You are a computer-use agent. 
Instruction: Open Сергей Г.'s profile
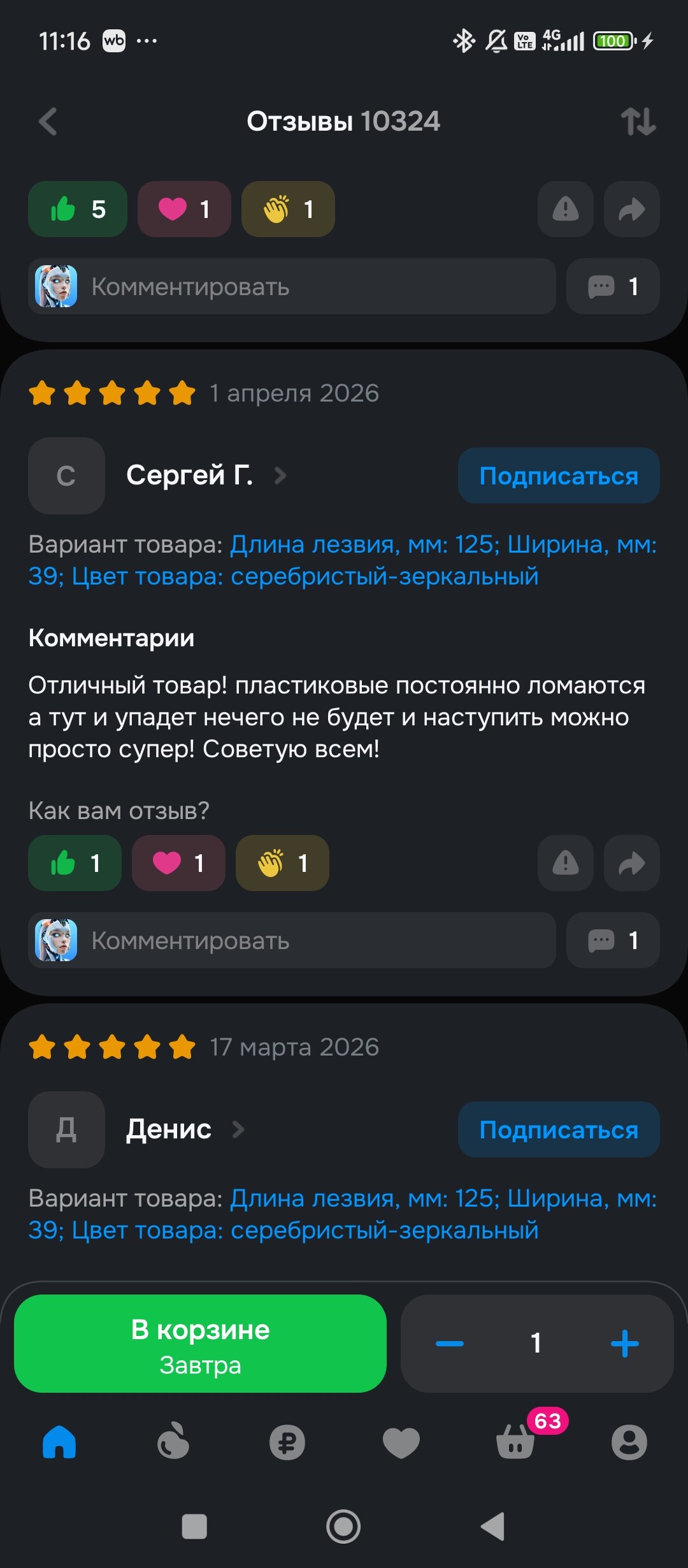click(x=190, y=475)
